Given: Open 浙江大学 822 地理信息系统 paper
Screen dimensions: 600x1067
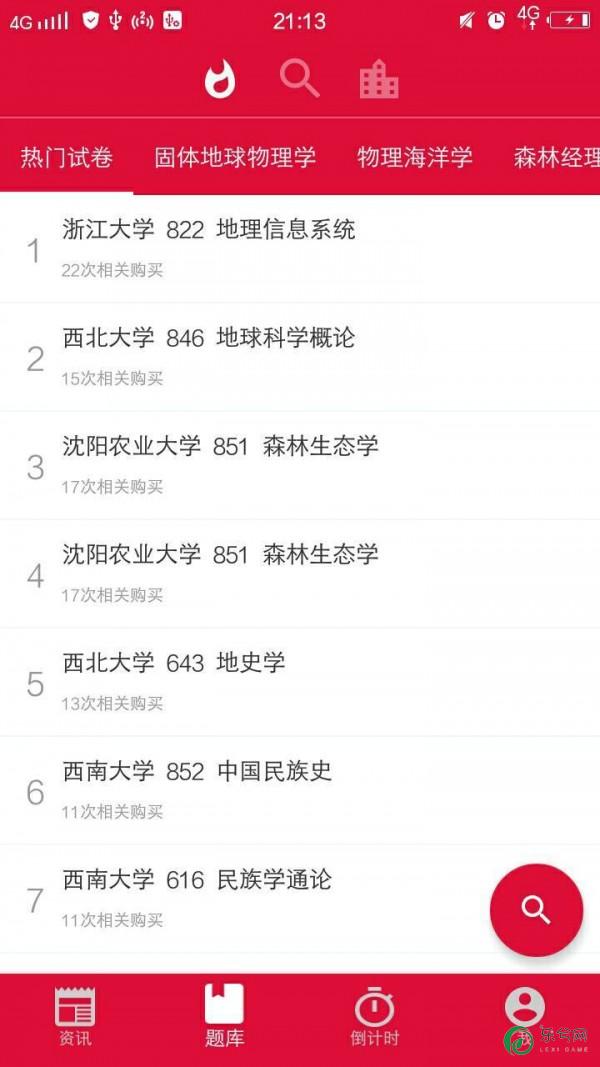Looking at the screenshot, I should point(300,248).
